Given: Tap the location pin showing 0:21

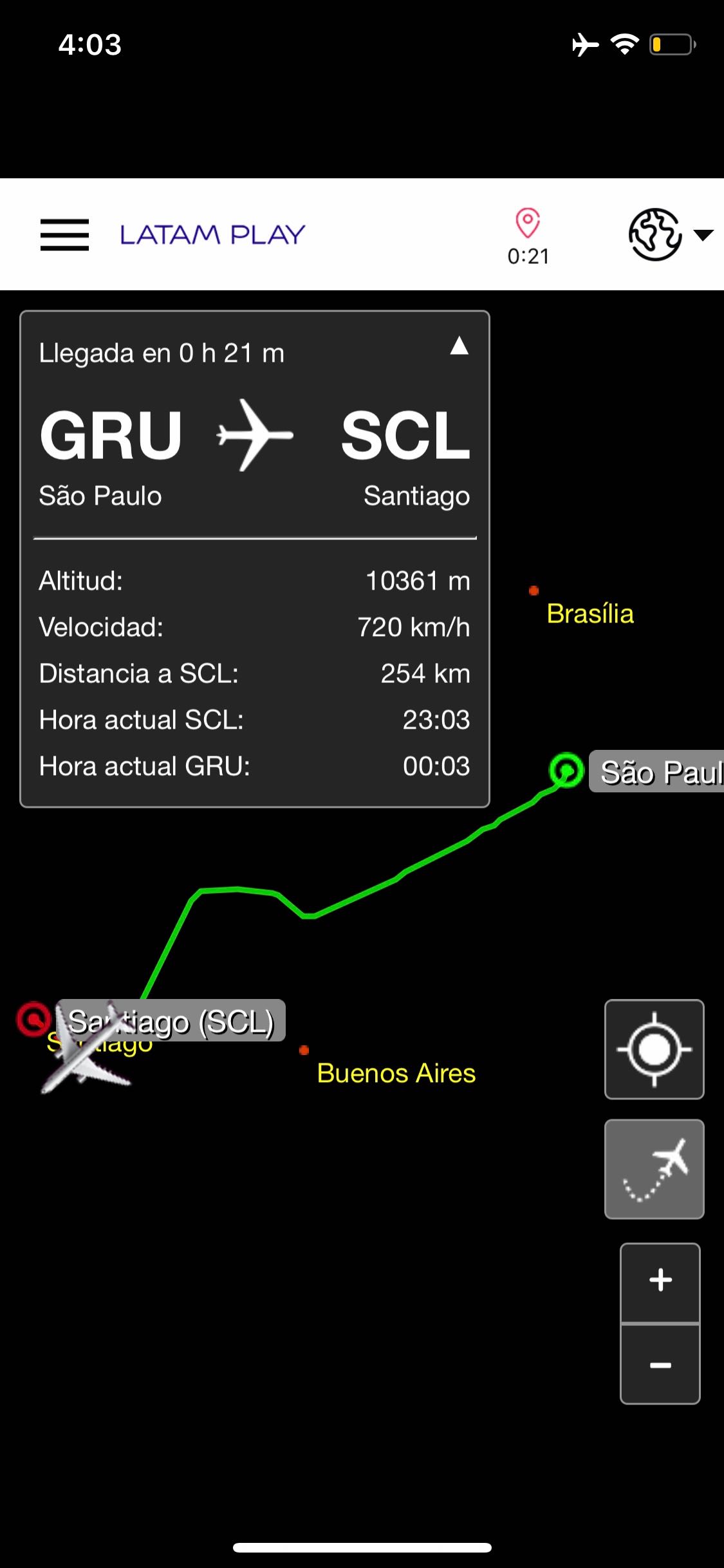Looking at the screenshot, I should pos(528,237).
